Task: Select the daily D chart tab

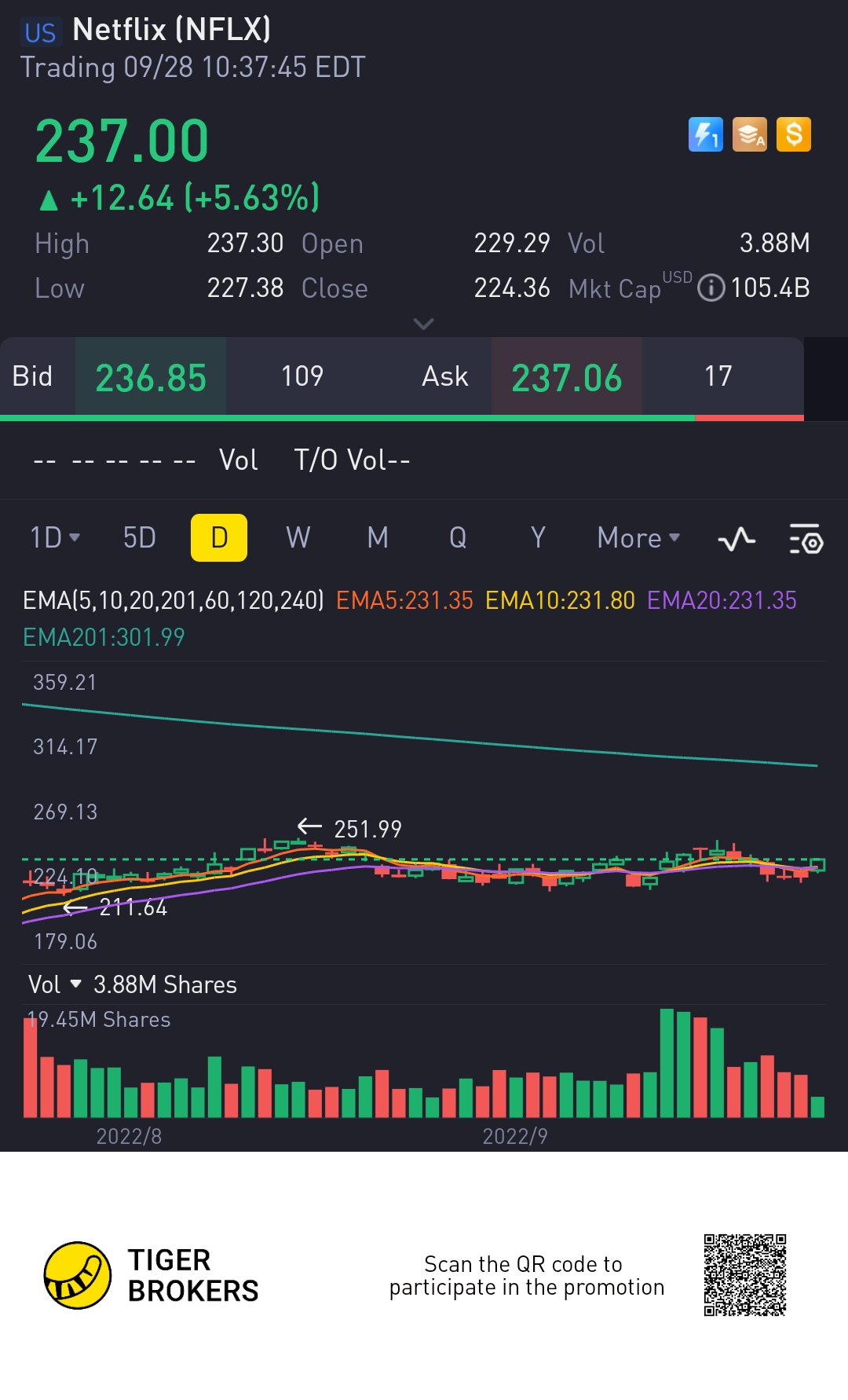Action: [x=219, y=538]
